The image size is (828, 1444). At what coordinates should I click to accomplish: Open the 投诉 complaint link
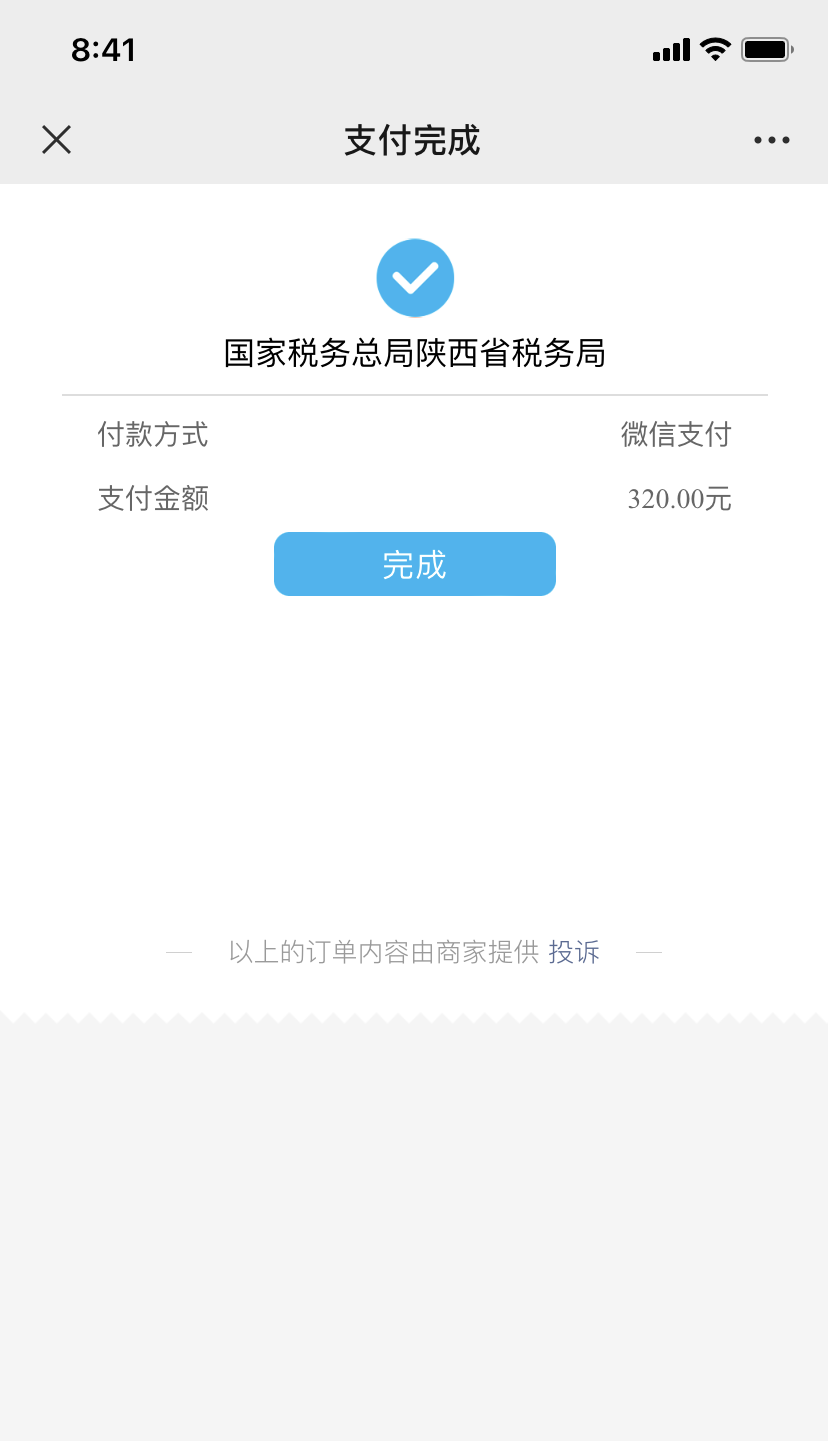click(x=574, y=952)
